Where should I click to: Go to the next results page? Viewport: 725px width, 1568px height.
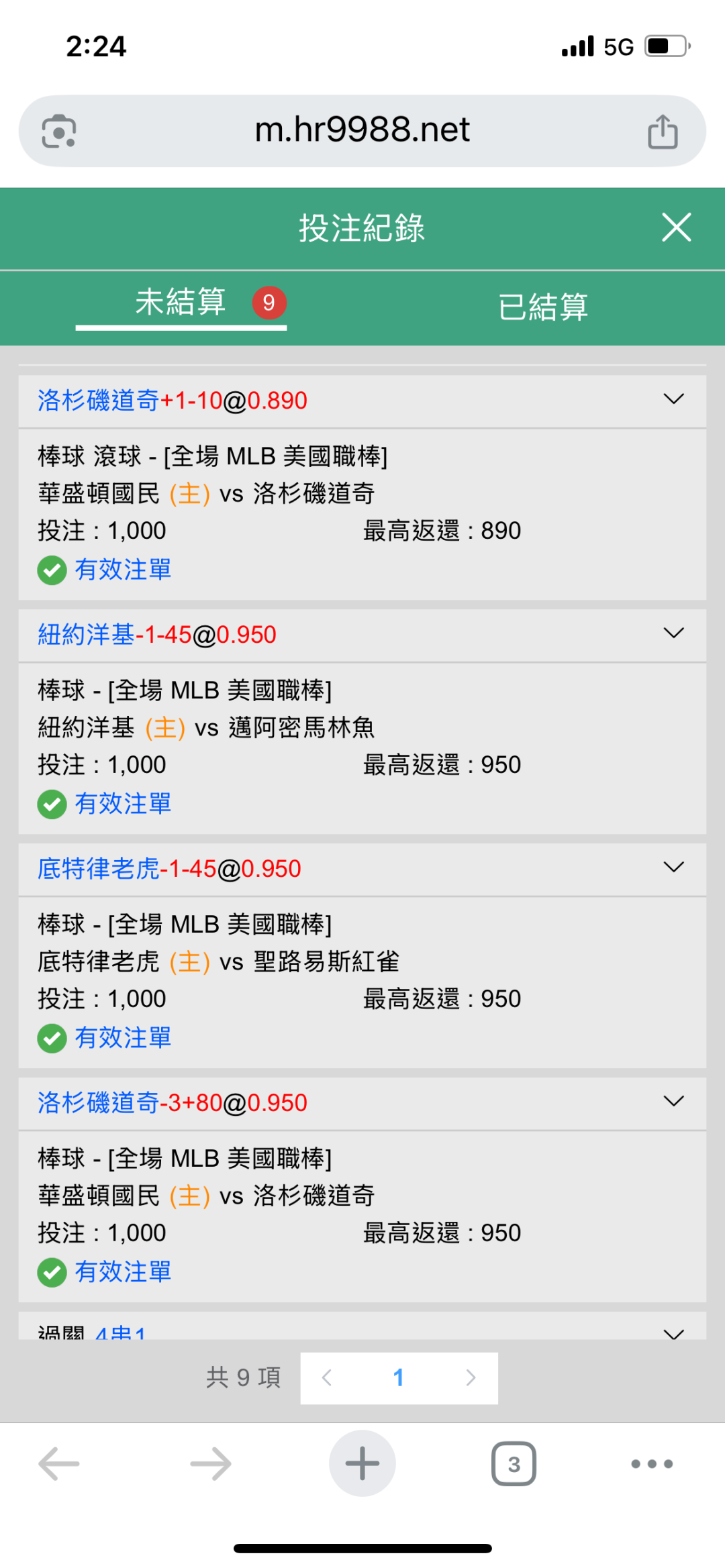click(471, 1378)
